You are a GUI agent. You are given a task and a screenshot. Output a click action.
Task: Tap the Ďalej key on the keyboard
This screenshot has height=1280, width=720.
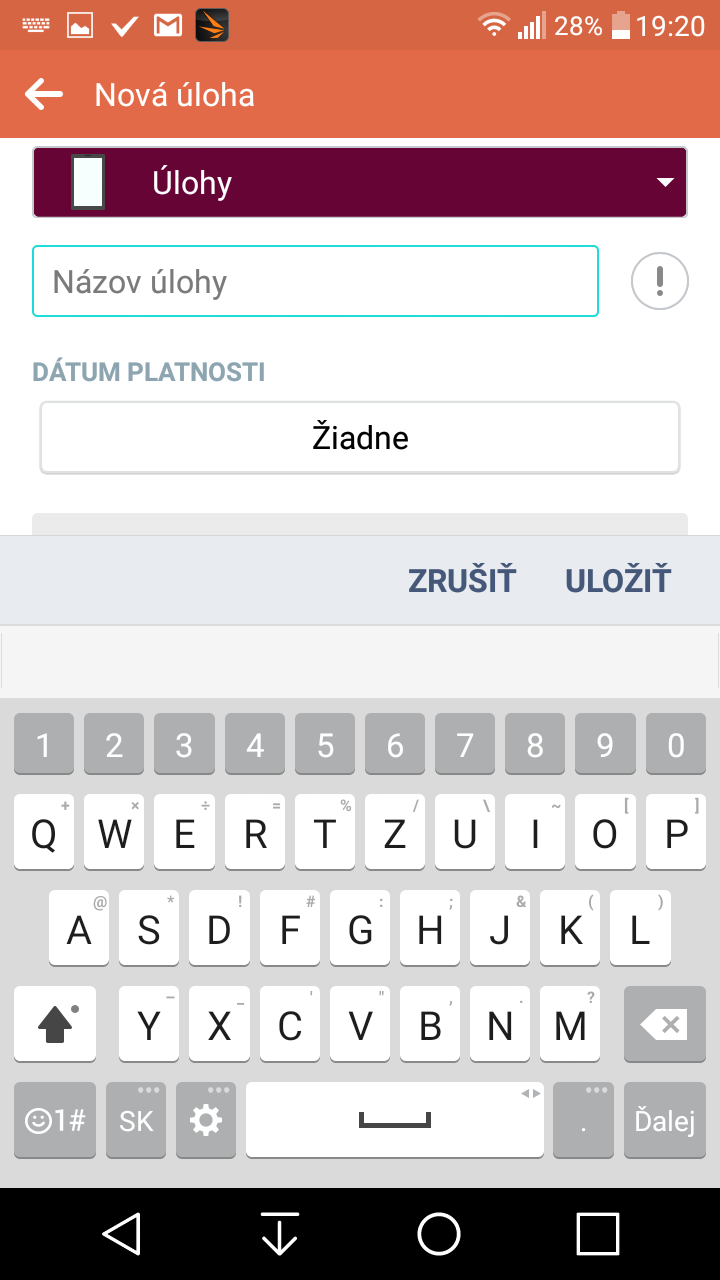click(x=665, y=1120)
